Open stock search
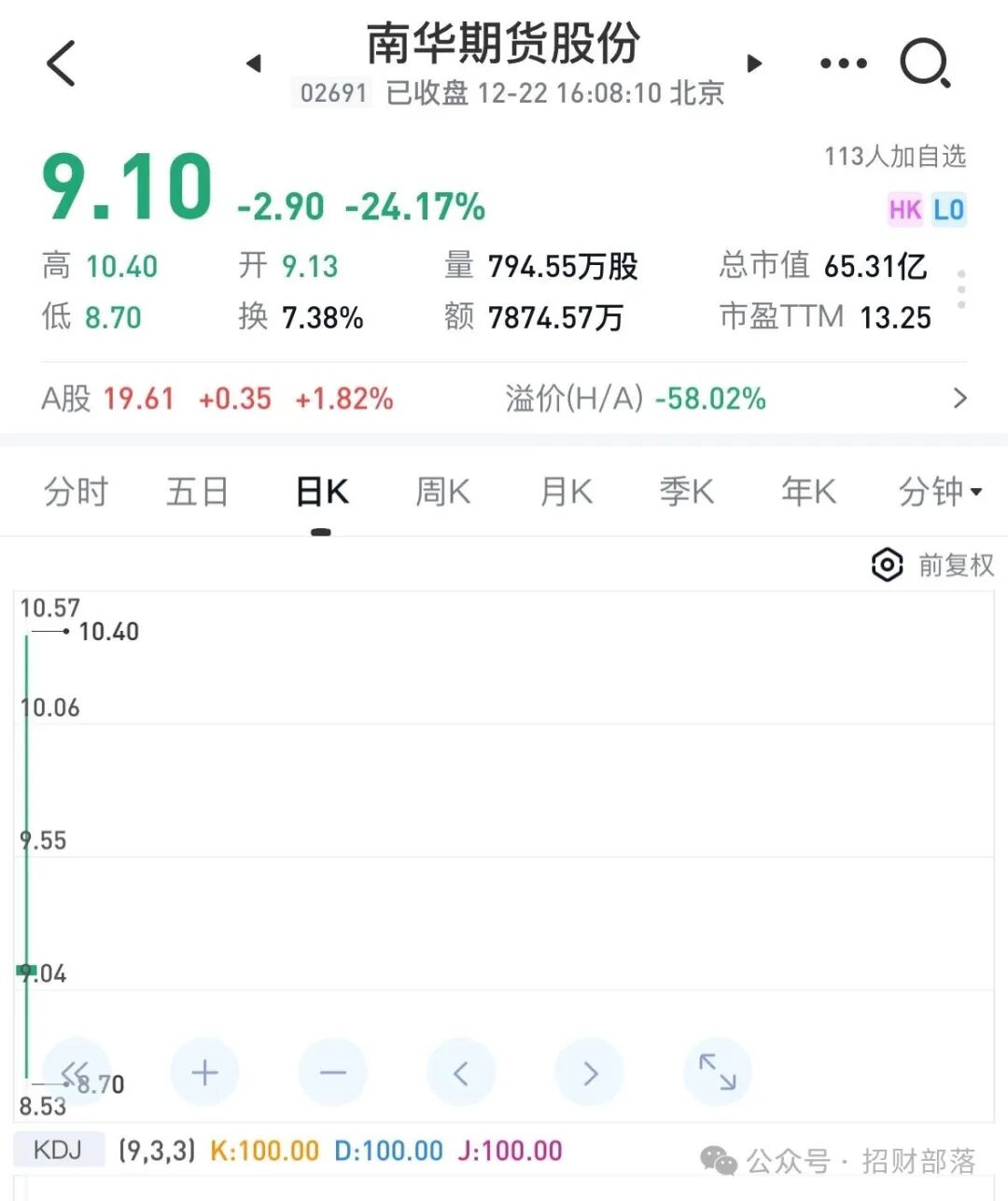 (x=924, y=63)
